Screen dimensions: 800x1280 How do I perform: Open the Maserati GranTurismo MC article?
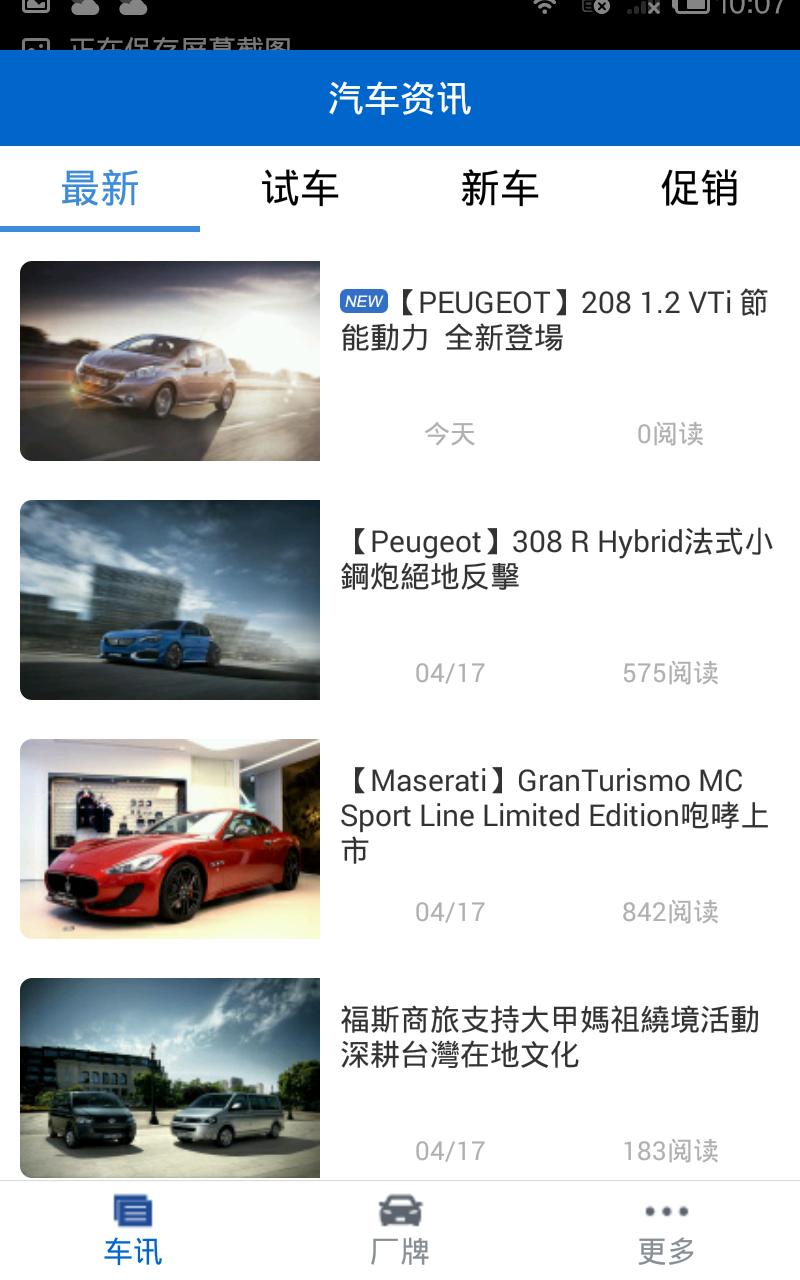(x=555, y=815)
